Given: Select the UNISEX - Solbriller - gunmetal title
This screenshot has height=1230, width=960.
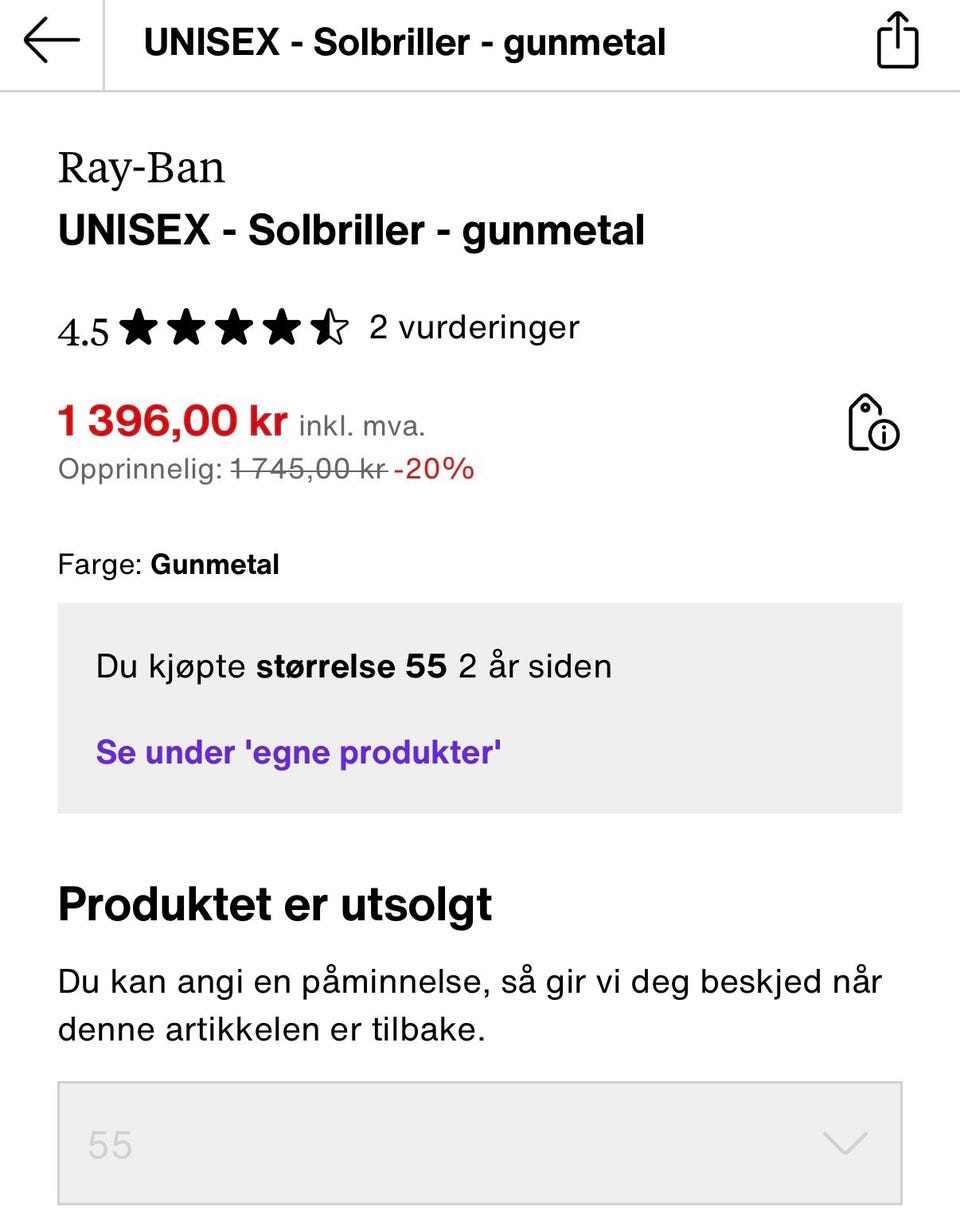Looking at the screenshot, I should tap(352, 230).
